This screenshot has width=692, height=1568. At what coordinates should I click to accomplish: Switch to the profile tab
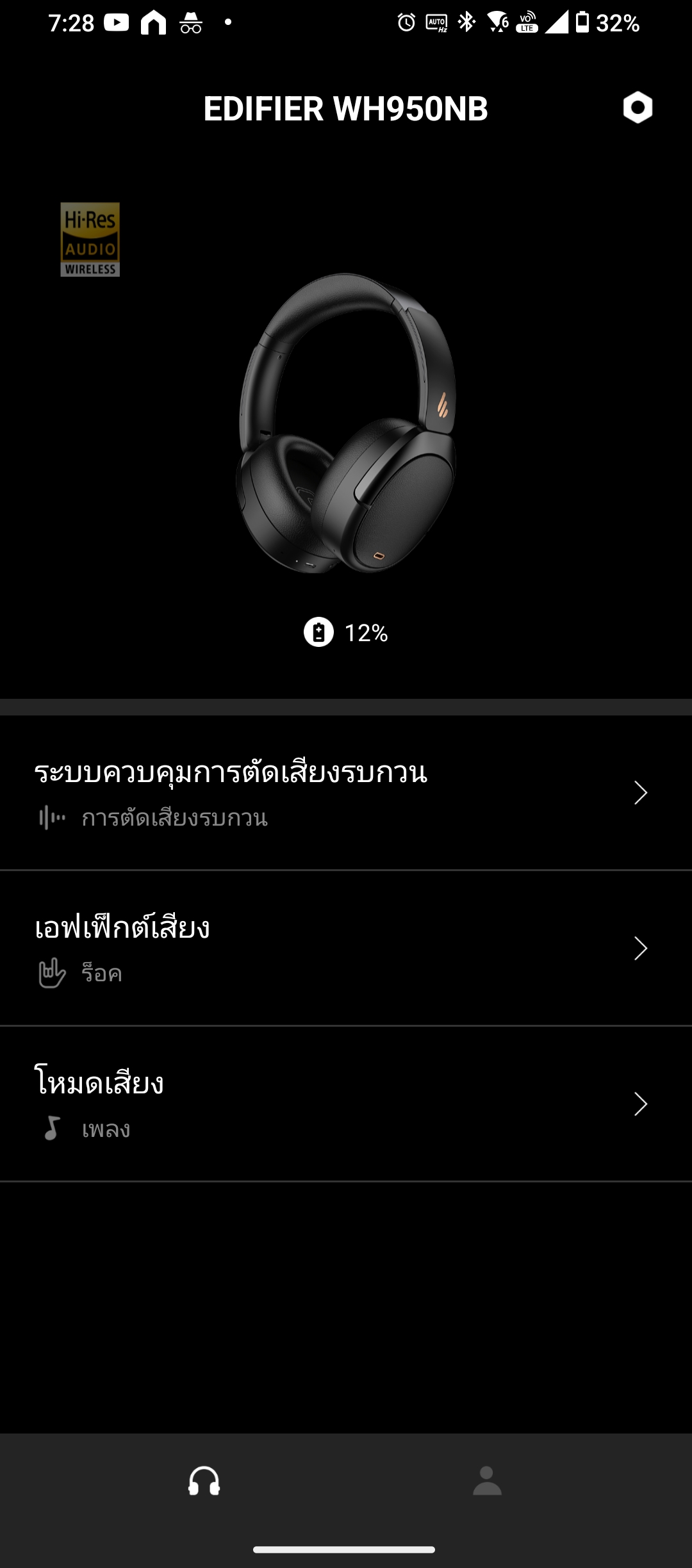[x=487, y=1481]
